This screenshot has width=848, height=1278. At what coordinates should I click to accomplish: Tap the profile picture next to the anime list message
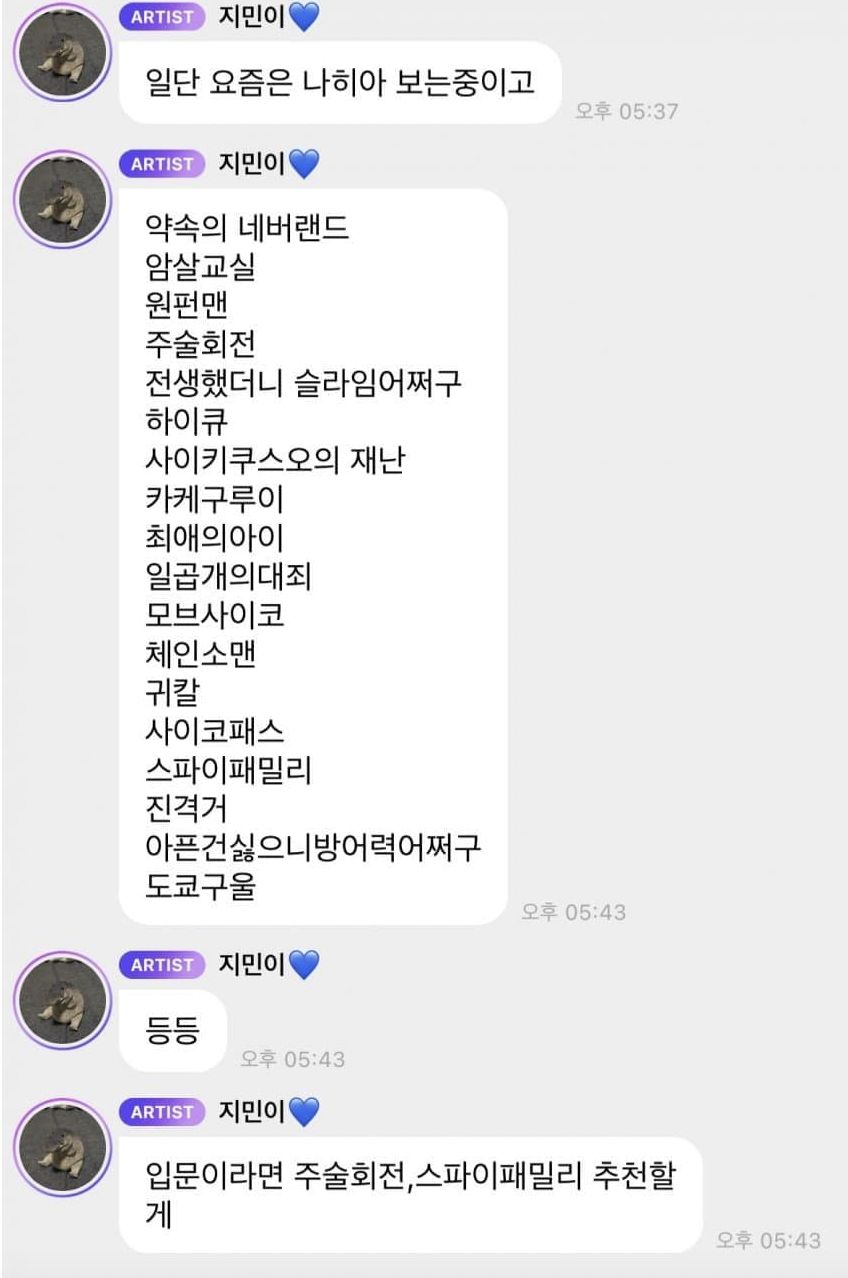[61, 200]
